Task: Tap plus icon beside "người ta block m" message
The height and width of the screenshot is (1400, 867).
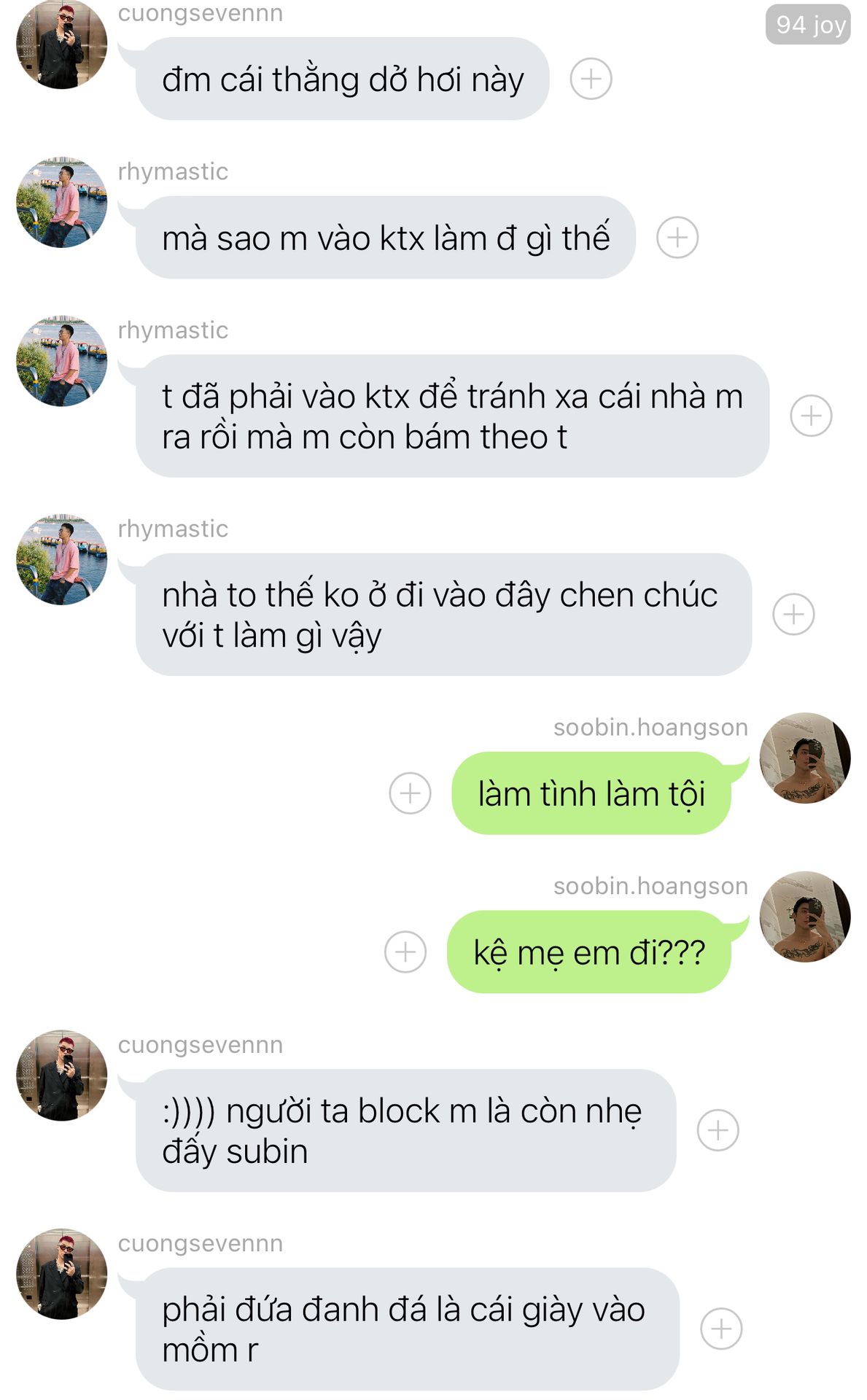Action: pyautogui.click(x=718, y=1131)
